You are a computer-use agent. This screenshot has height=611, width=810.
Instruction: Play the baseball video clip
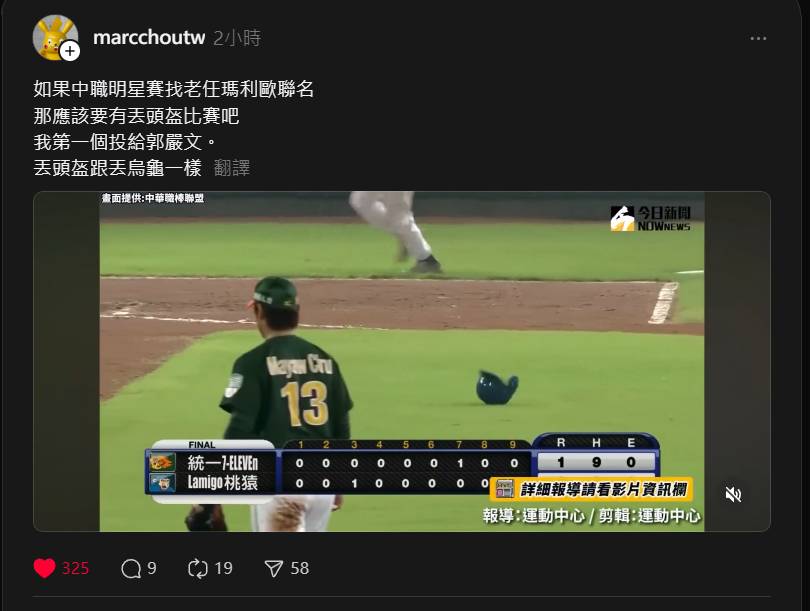(x=401, y=360)
